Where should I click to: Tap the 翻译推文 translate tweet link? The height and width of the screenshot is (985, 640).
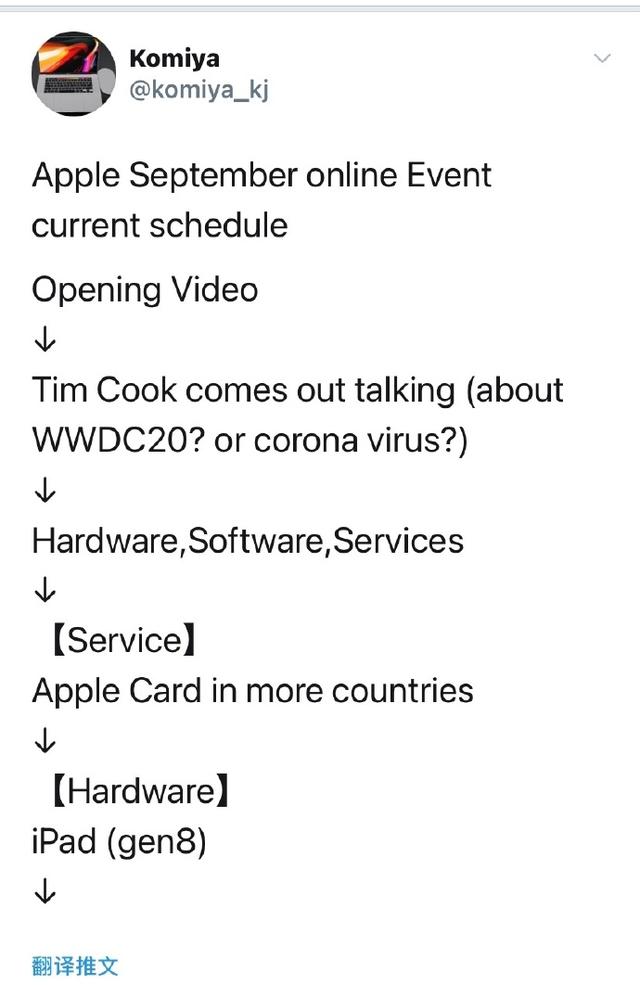[x=75, y=965]
